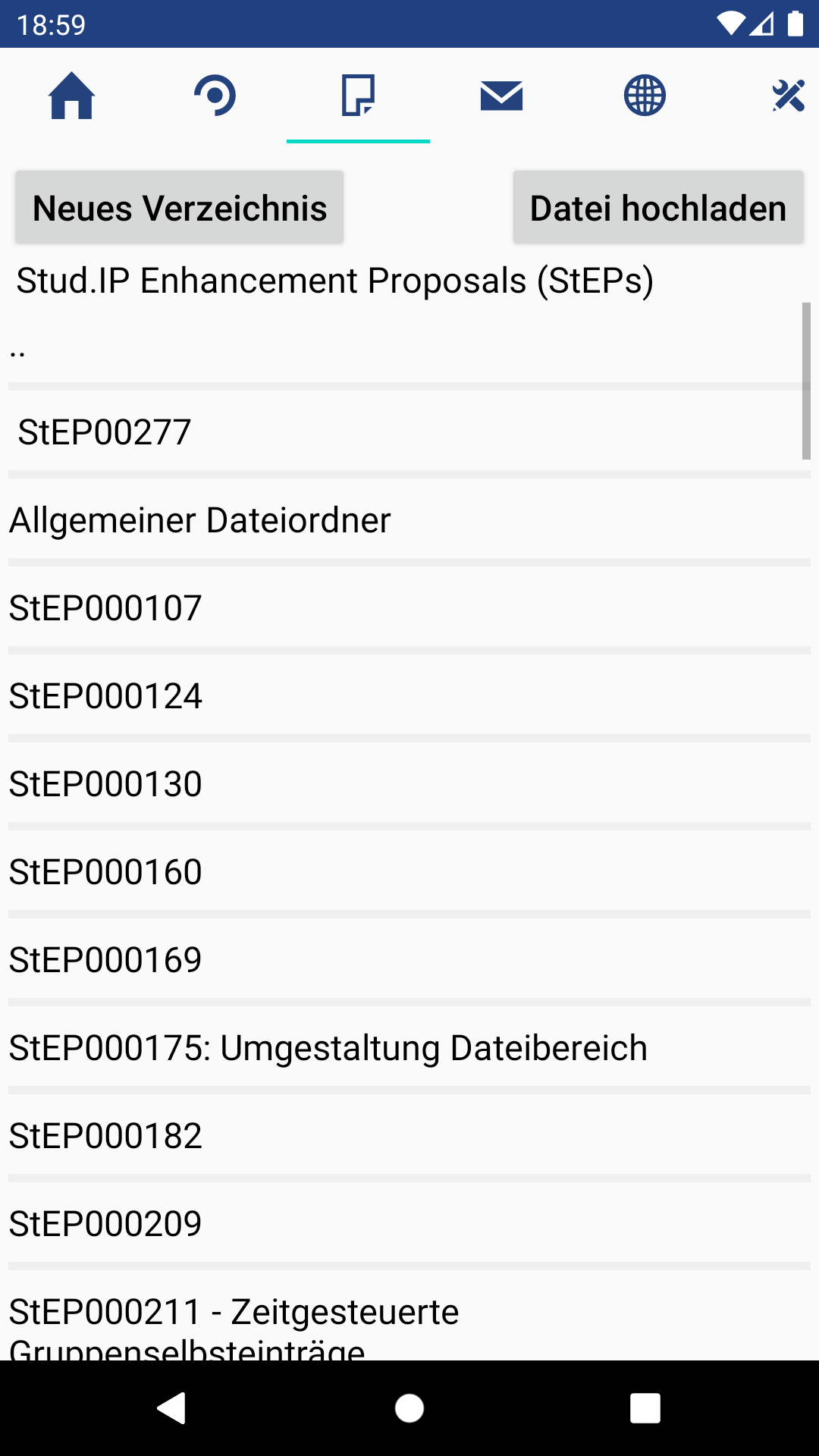Go to the home tab

(71, 96)
